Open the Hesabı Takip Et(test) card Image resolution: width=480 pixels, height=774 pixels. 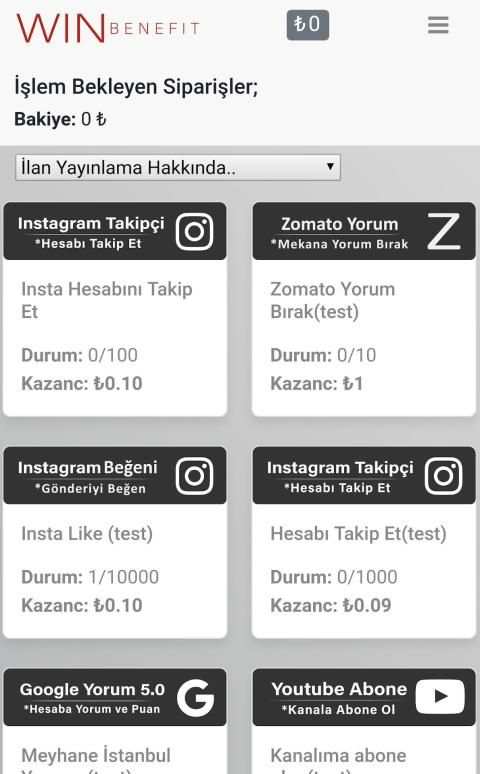(364, 542)
